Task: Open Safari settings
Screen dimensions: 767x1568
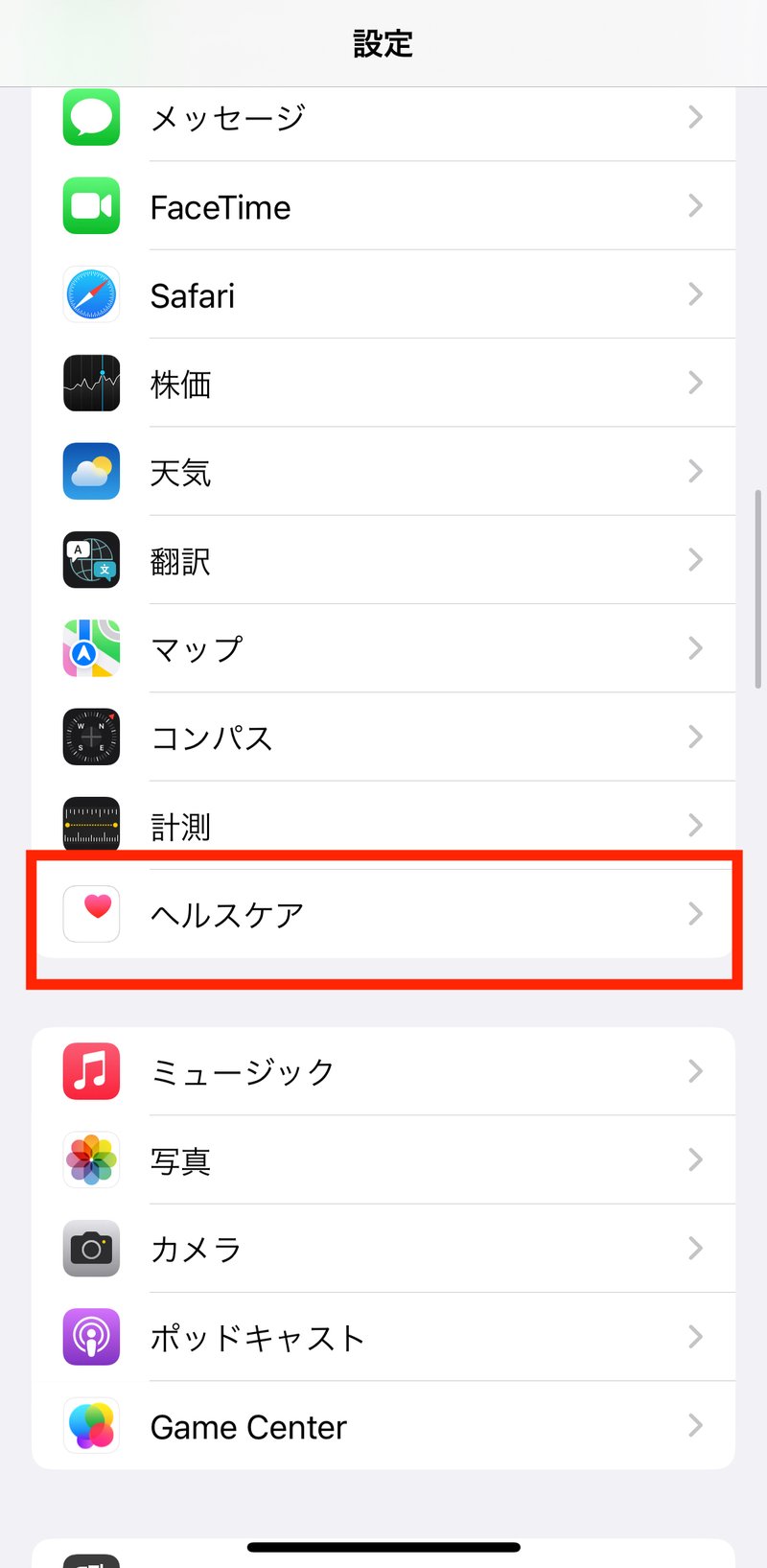Action: tap(383, 295)
